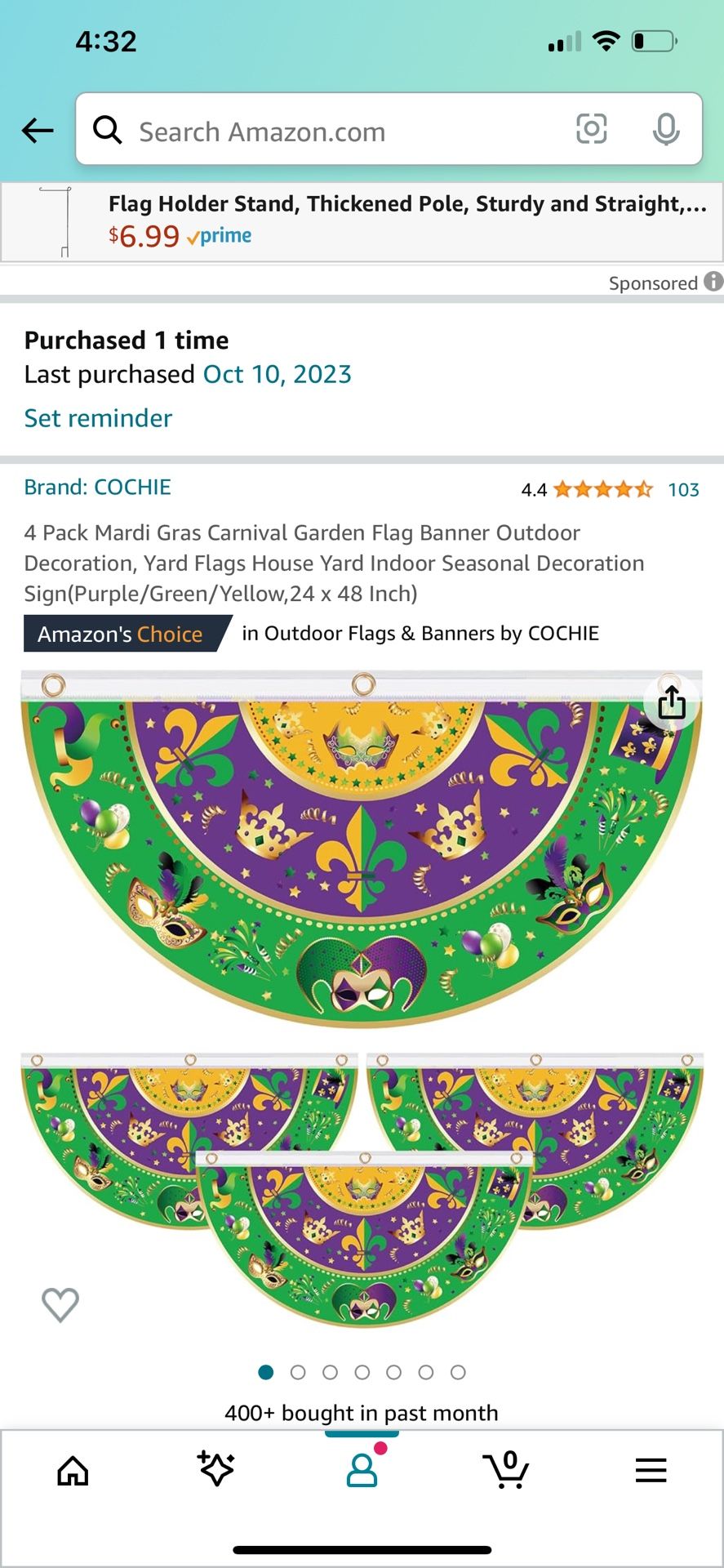View sponsored ad info icon
The width and height of the screenshot is (724, 1568).
(713, 282)
